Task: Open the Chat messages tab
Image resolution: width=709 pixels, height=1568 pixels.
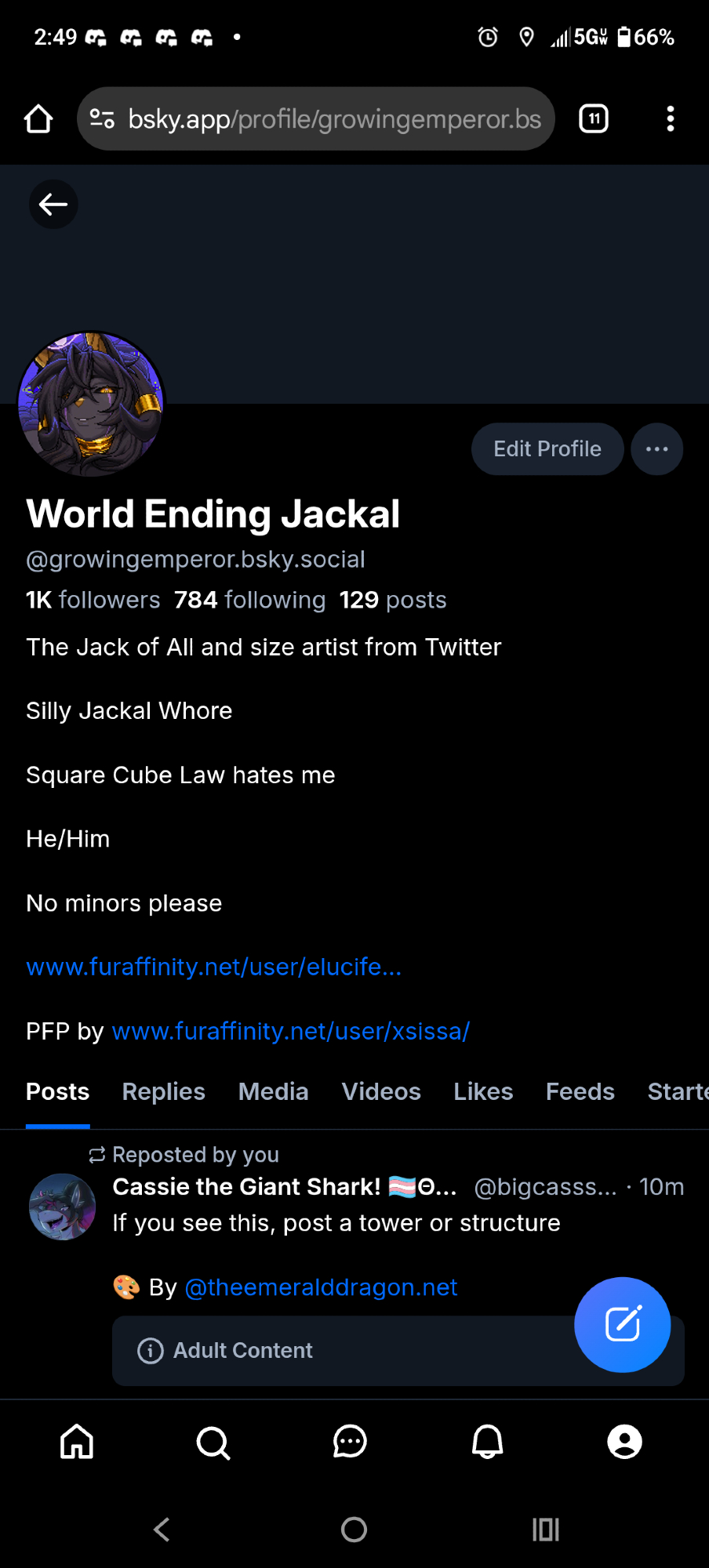Action: tap(350, 1441)
